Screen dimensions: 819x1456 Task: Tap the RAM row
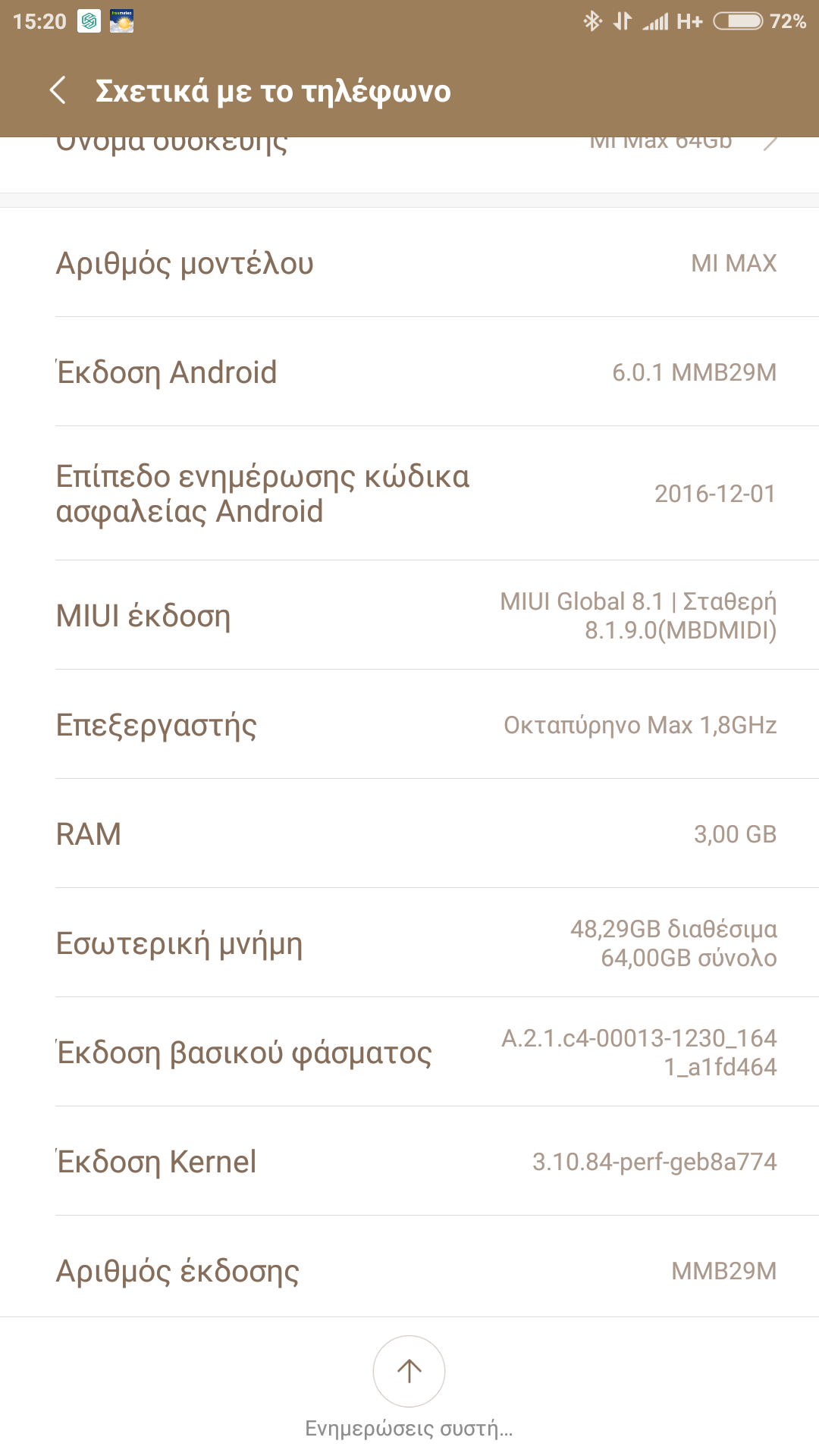409,834
